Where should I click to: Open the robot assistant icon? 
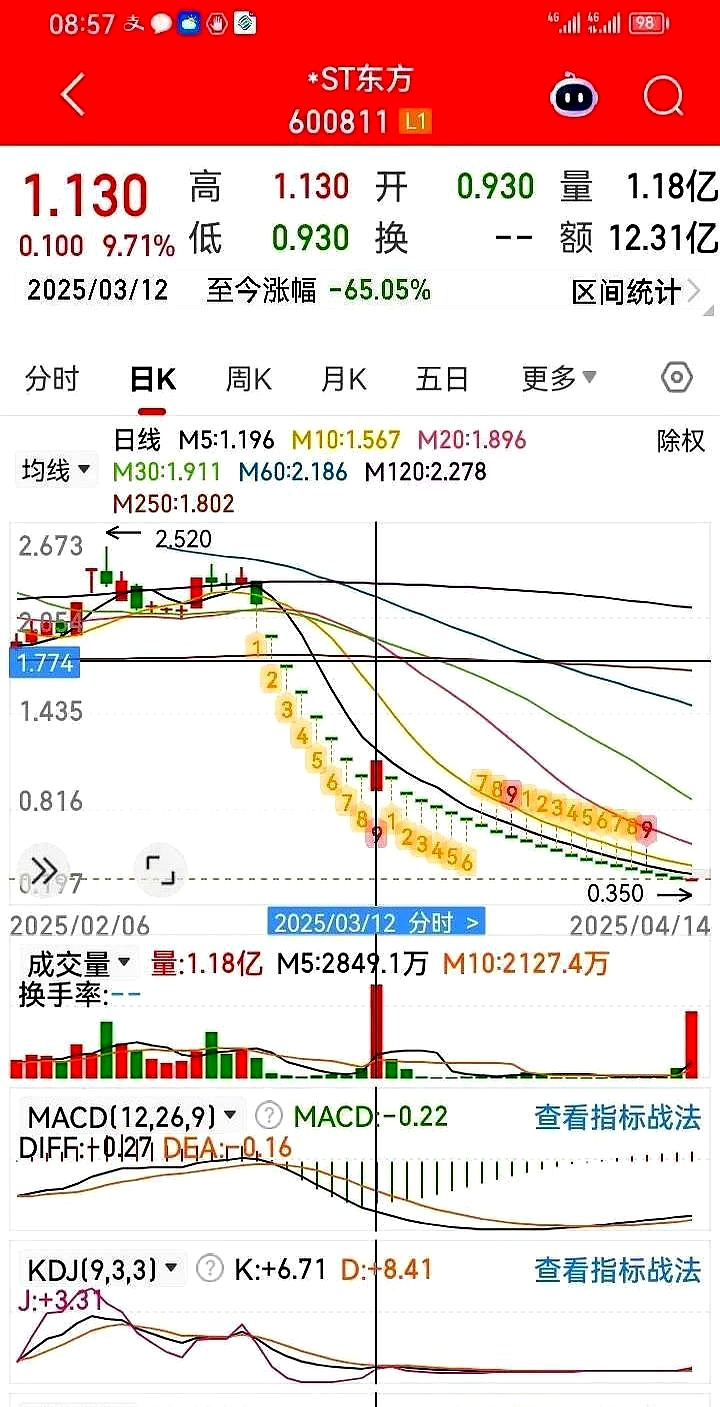click(574, 97)
